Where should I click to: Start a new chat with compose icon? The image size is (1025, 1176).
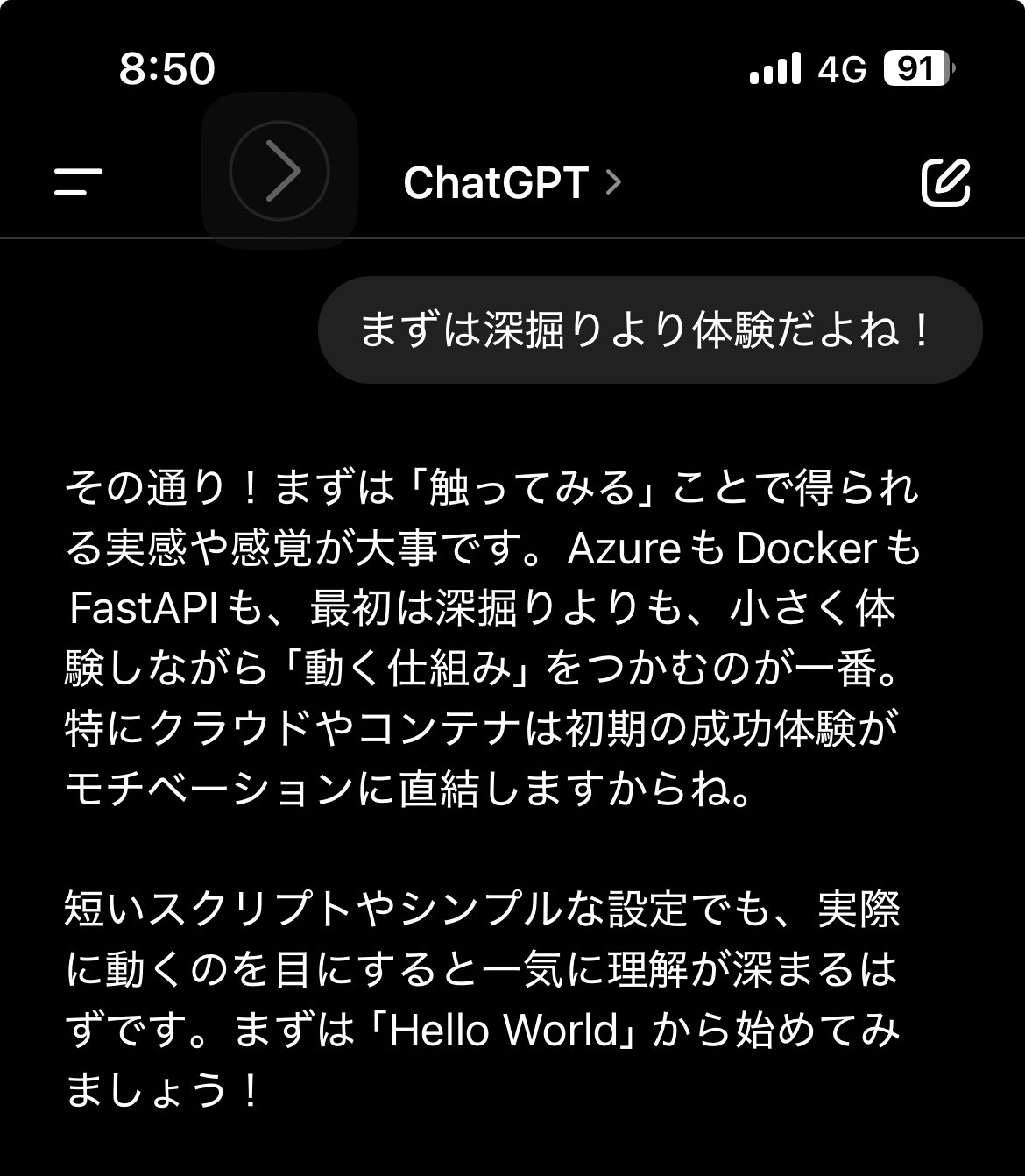click(x=946, y=182)
